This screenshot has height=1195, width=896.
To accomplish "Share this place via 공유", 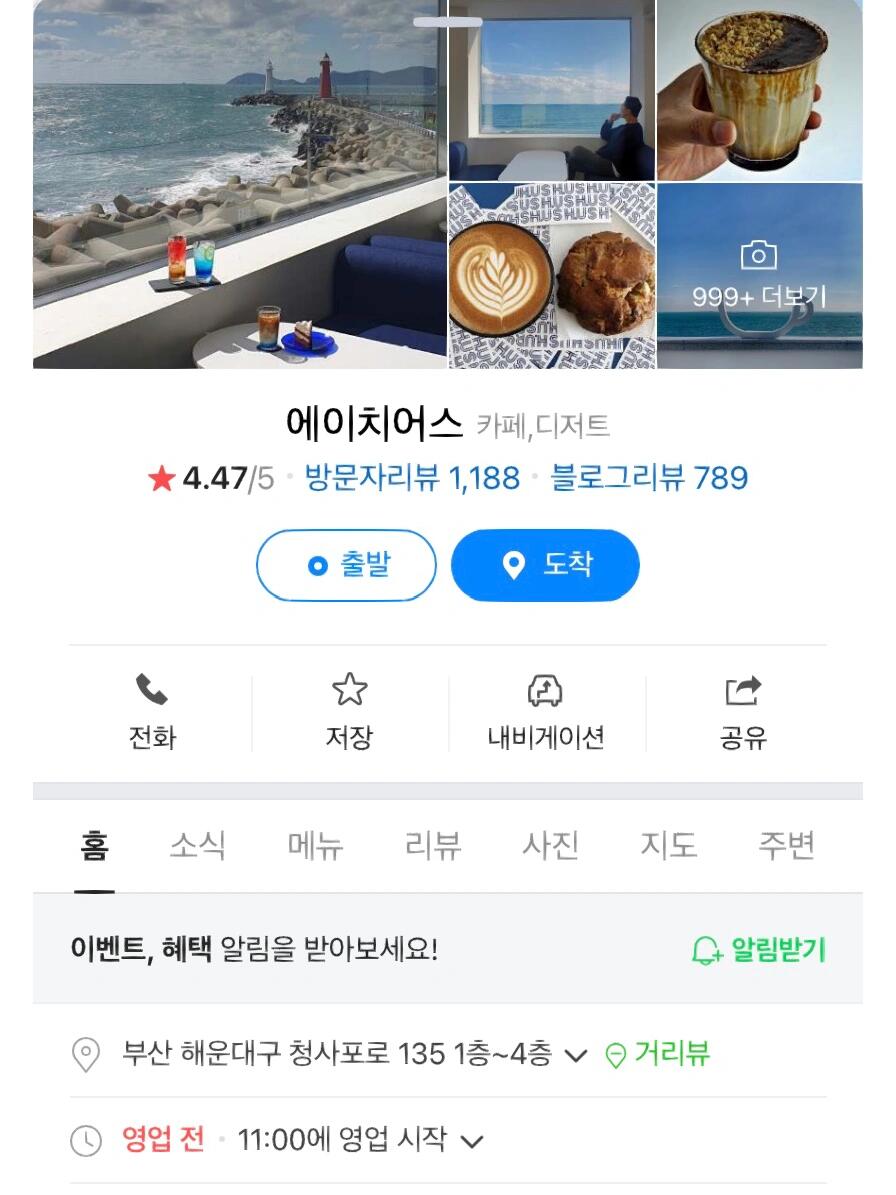I will [x=743, y=713].
